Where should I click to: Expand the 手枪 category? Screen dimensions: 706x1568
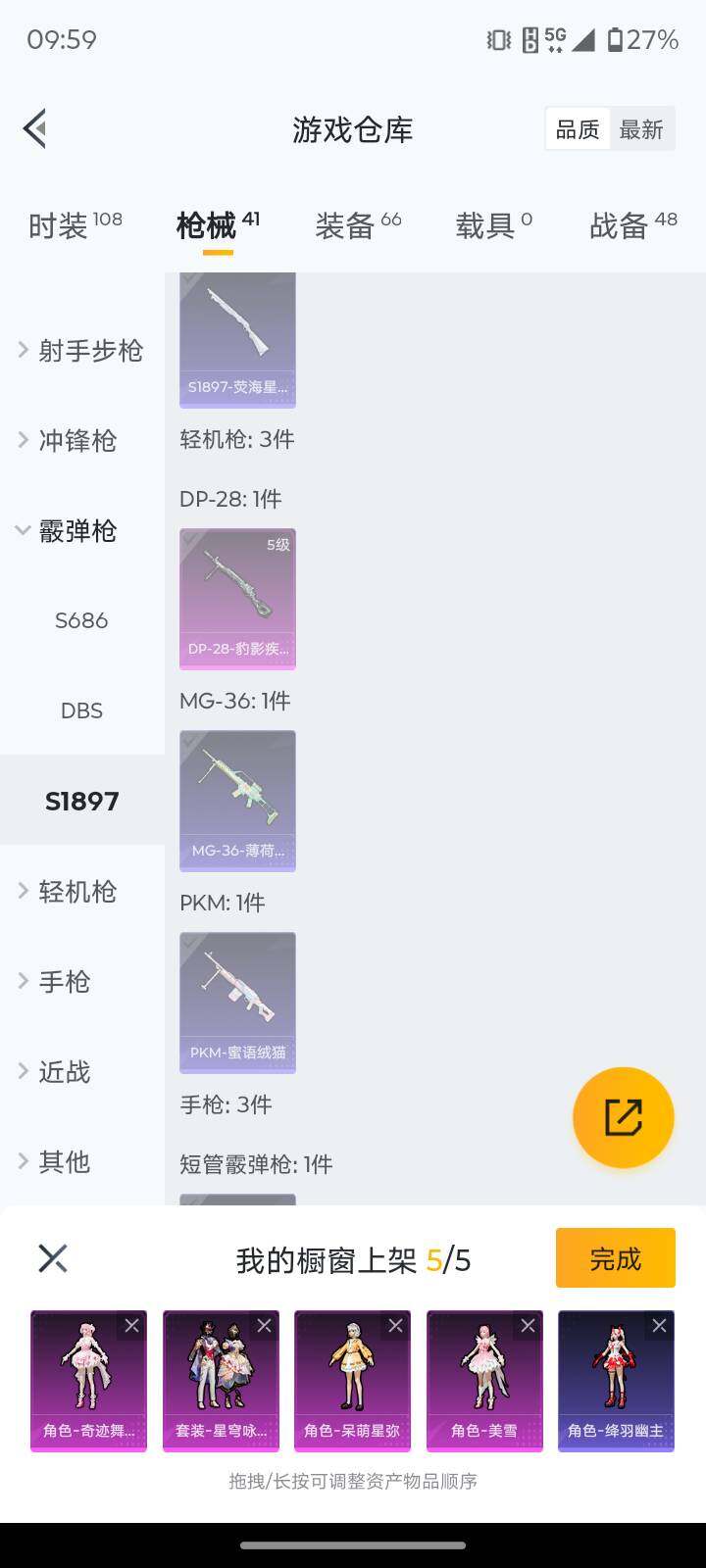click(x=66, y=981)
